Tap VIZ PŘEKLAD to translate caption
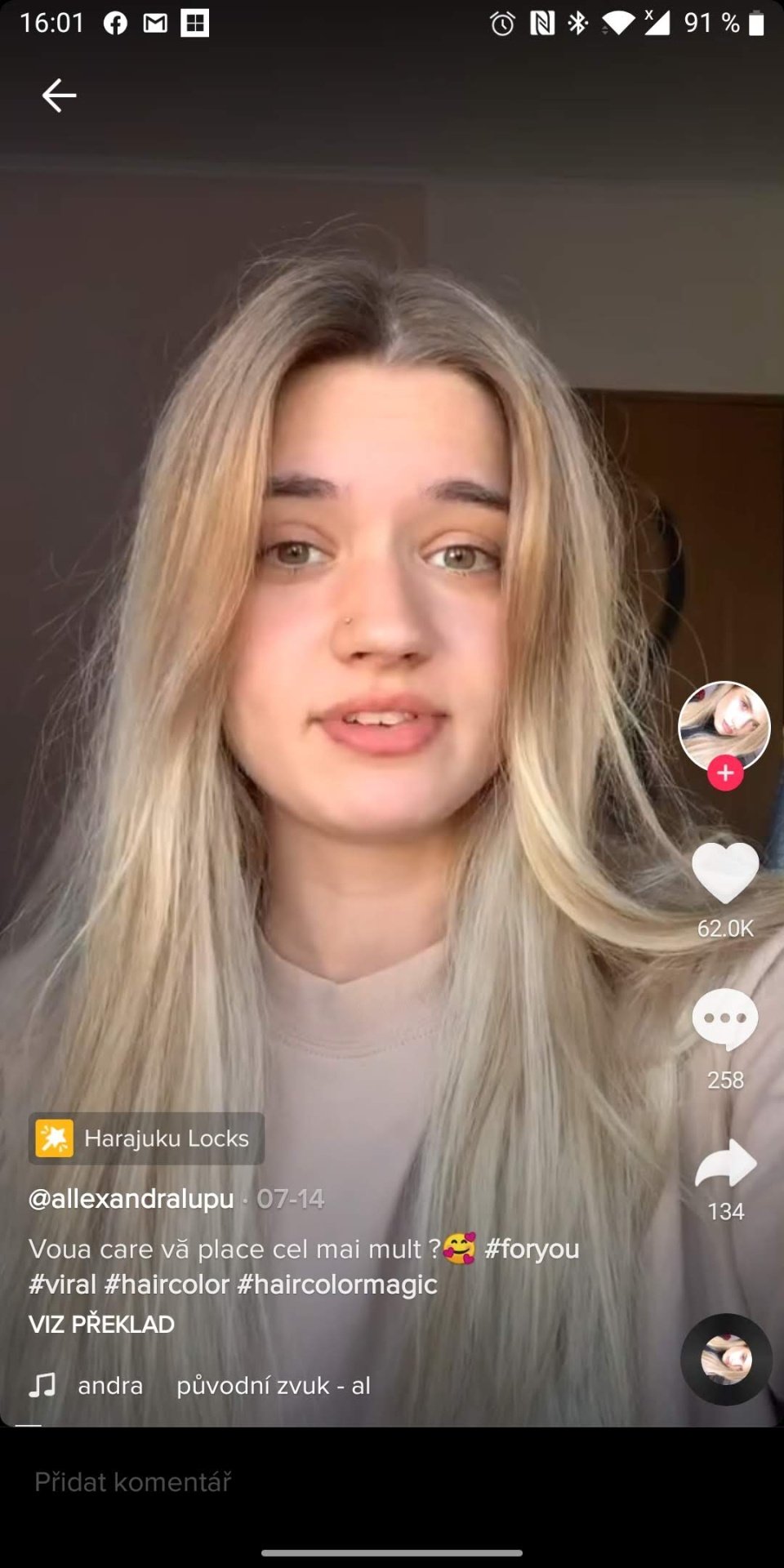This screenshot has height=1568, width=784. tap(102, 1325)
